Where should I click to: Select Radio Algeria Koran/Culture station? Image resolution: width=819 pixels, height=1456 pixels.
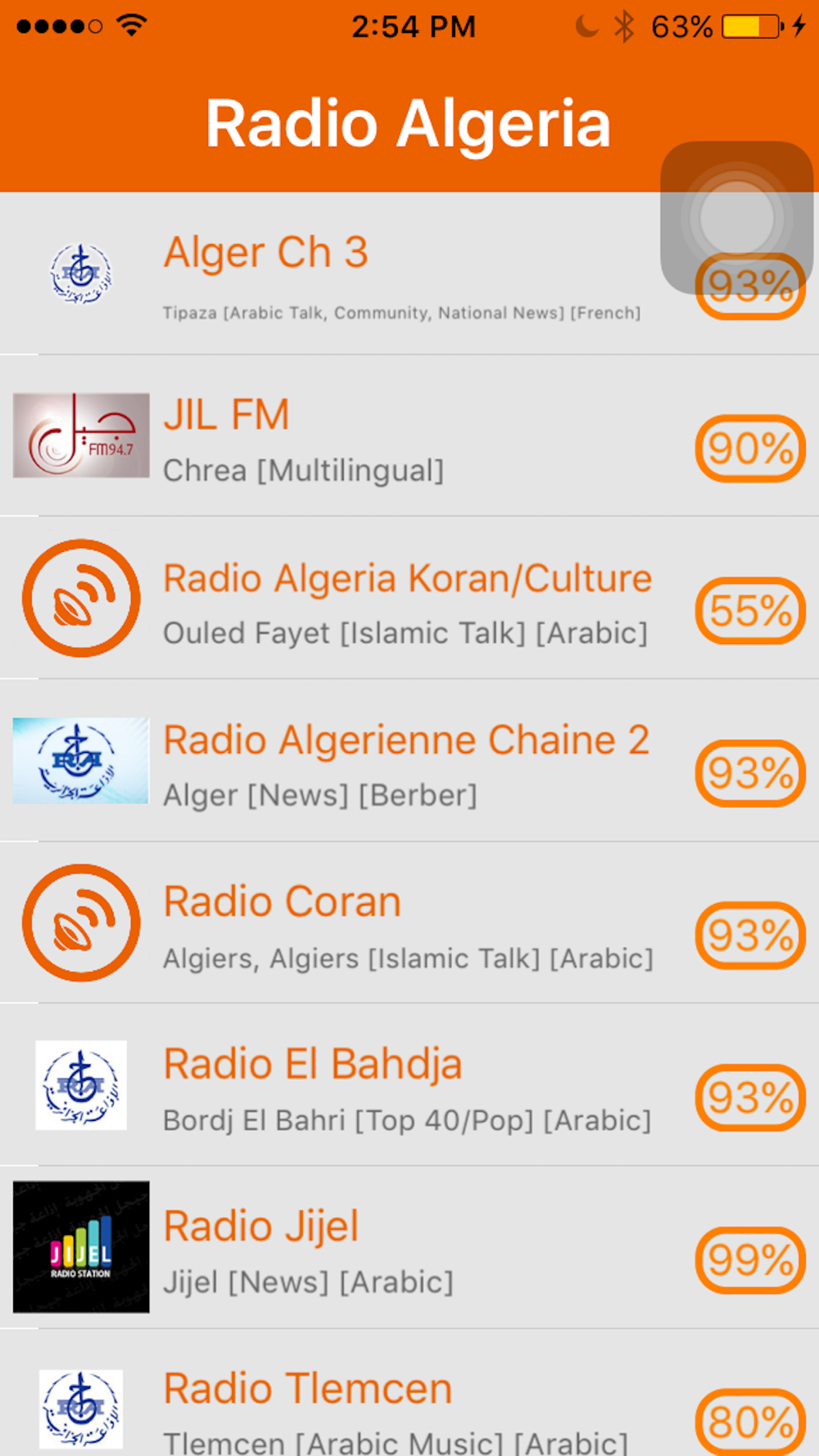(409, 598)
